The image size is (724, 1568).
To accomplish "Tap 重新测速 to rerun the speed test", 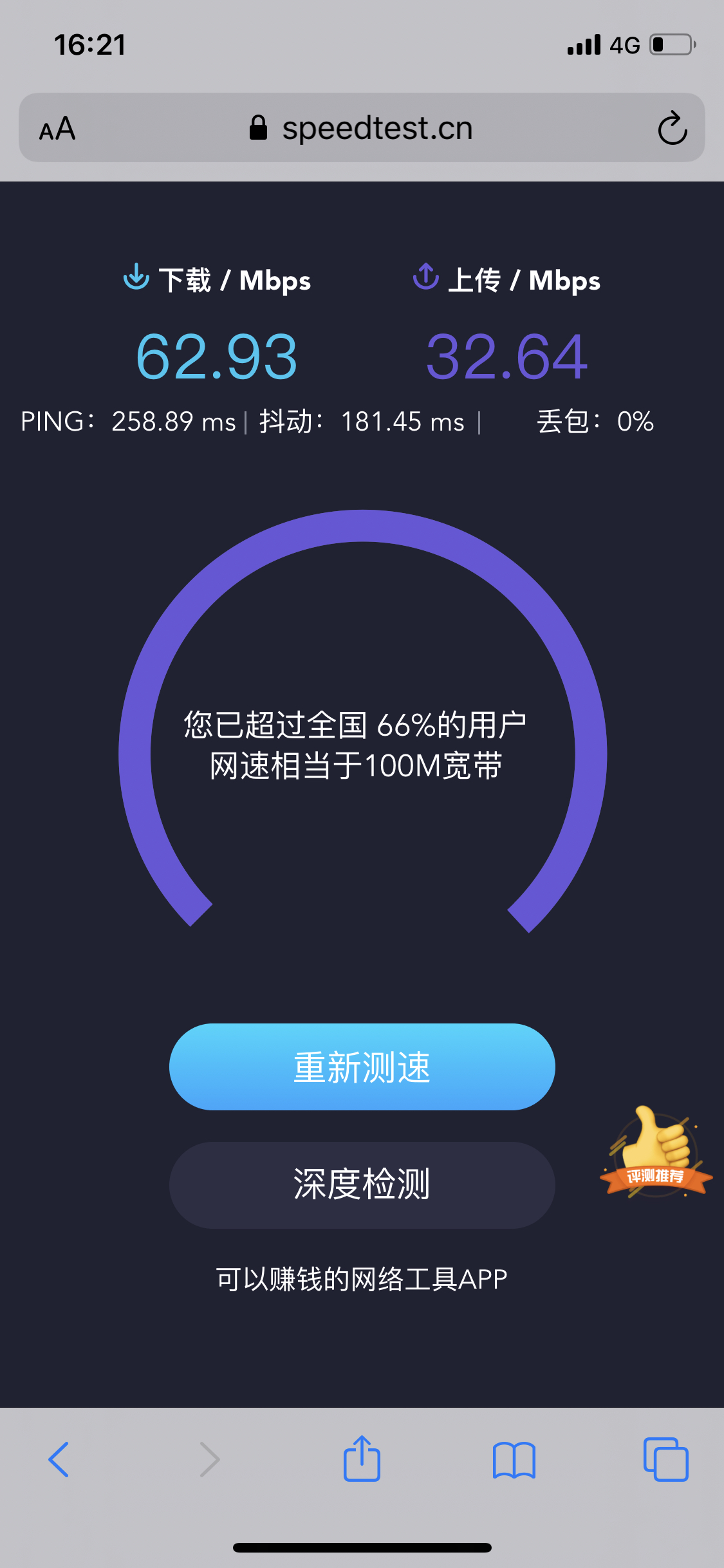I will click(362, 1067).
